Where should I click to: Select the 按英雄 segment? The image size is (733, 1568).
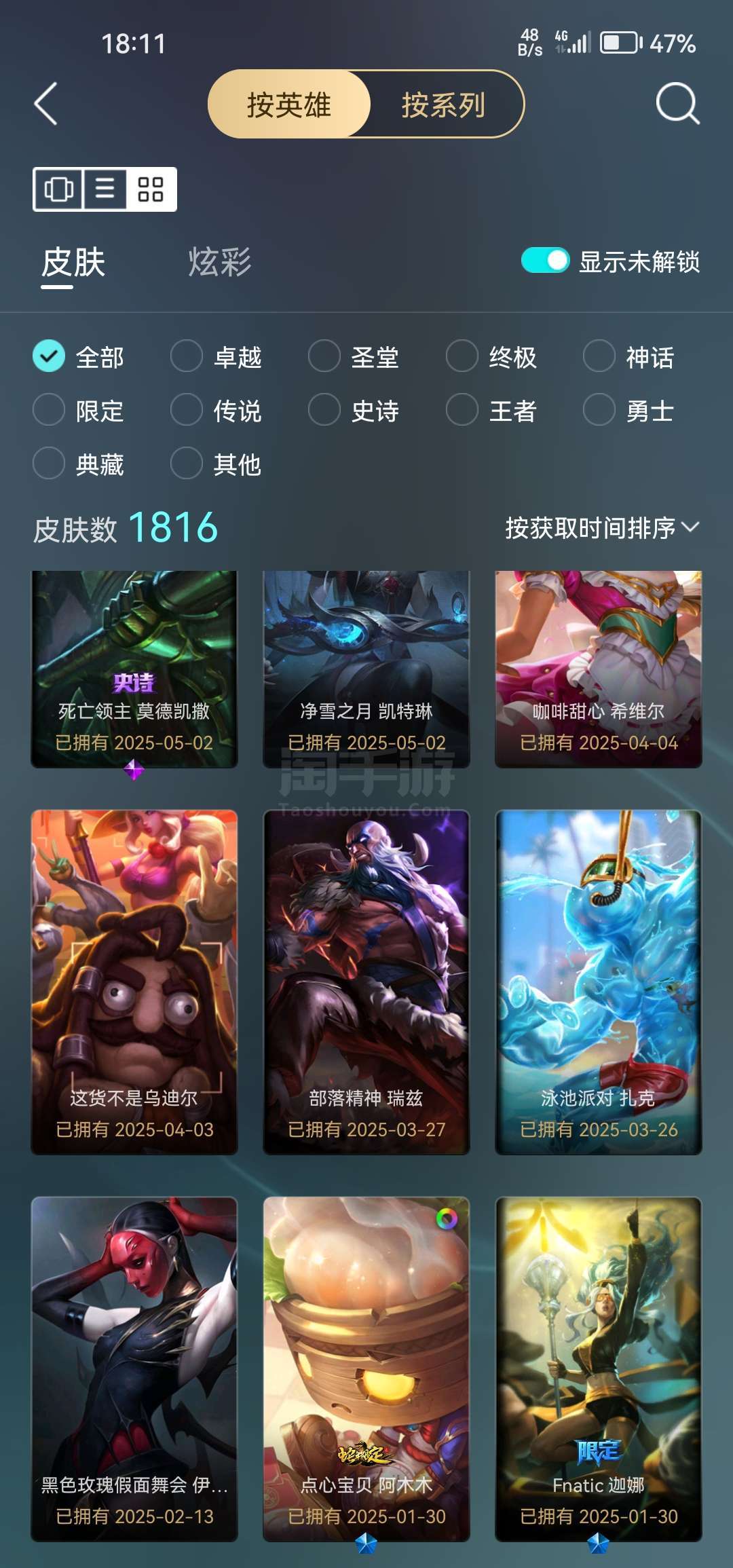pos(289,104)
